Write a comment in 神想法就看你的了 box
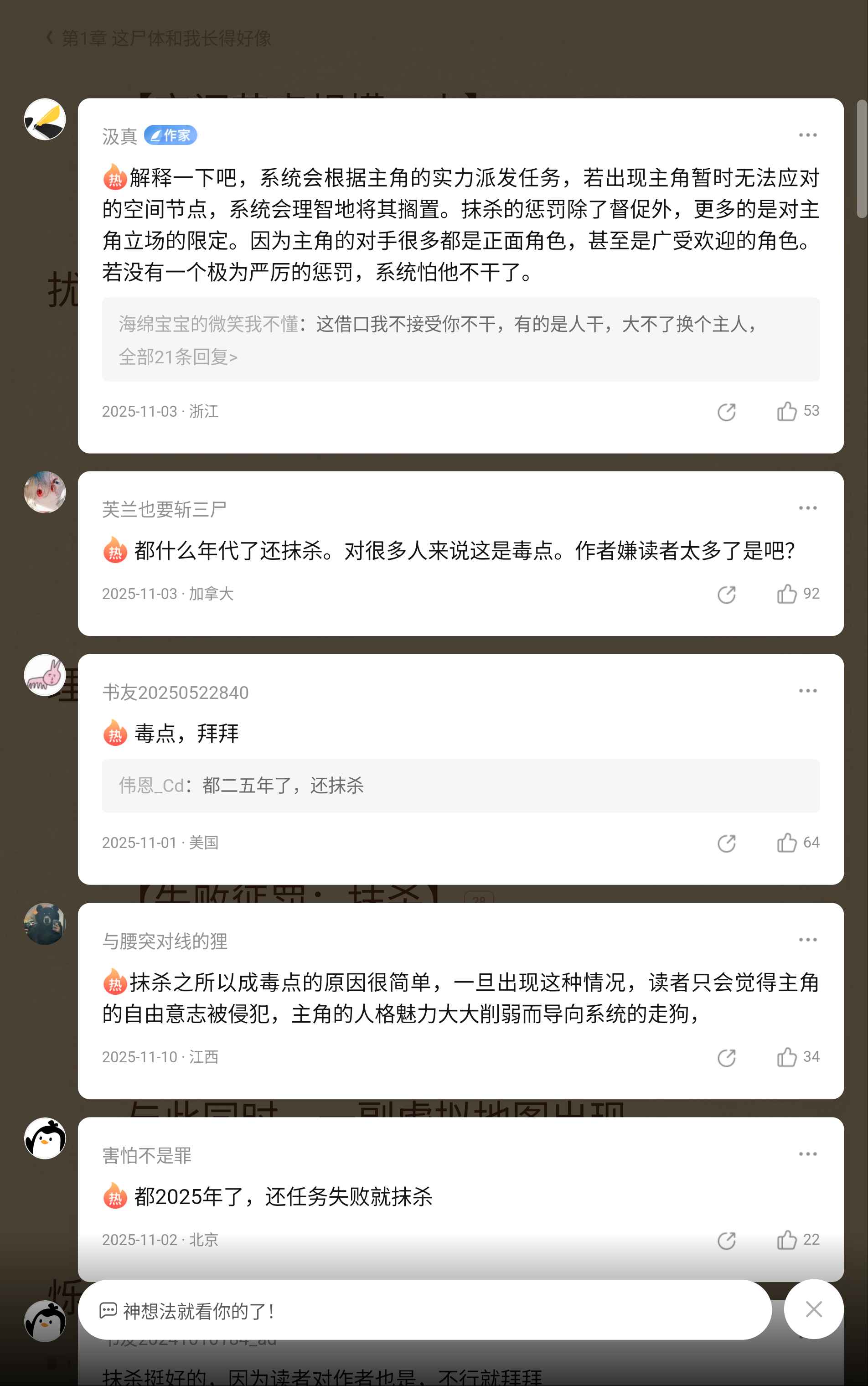This screenshot has height=1386, width=868. click(425, 1310)
